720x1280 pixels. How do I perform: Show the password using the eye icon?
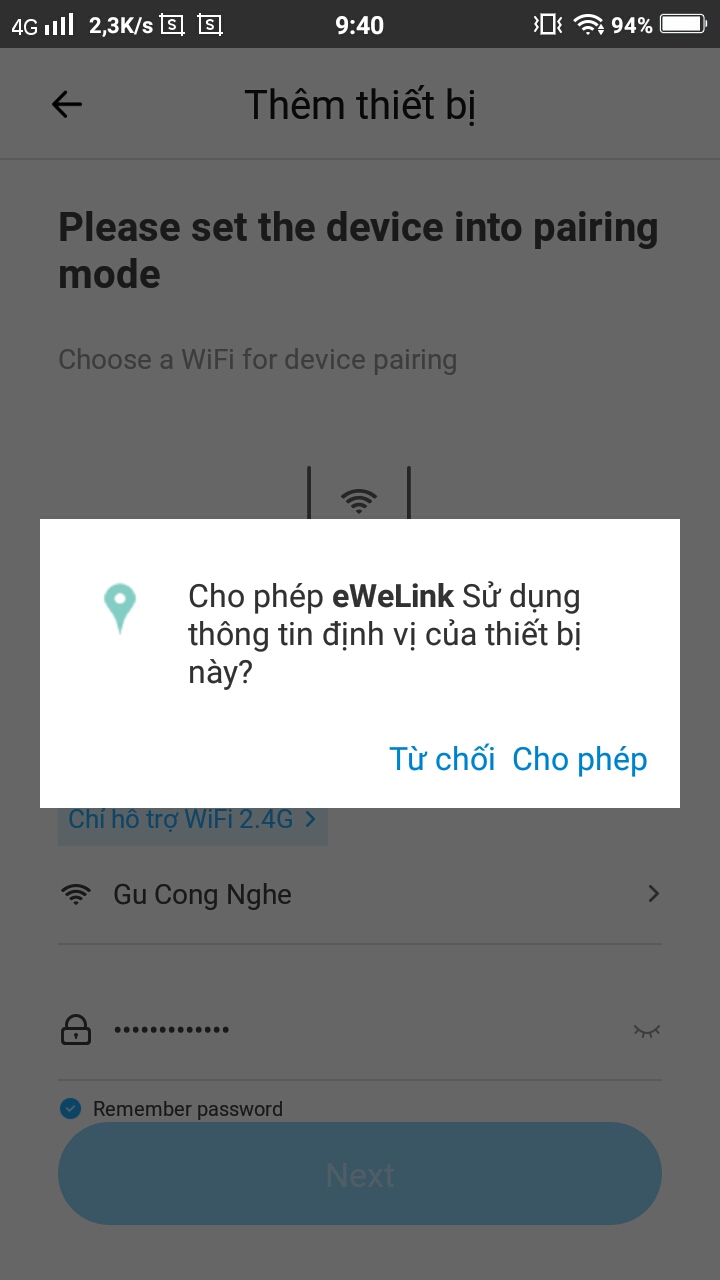coord(647,1030)
